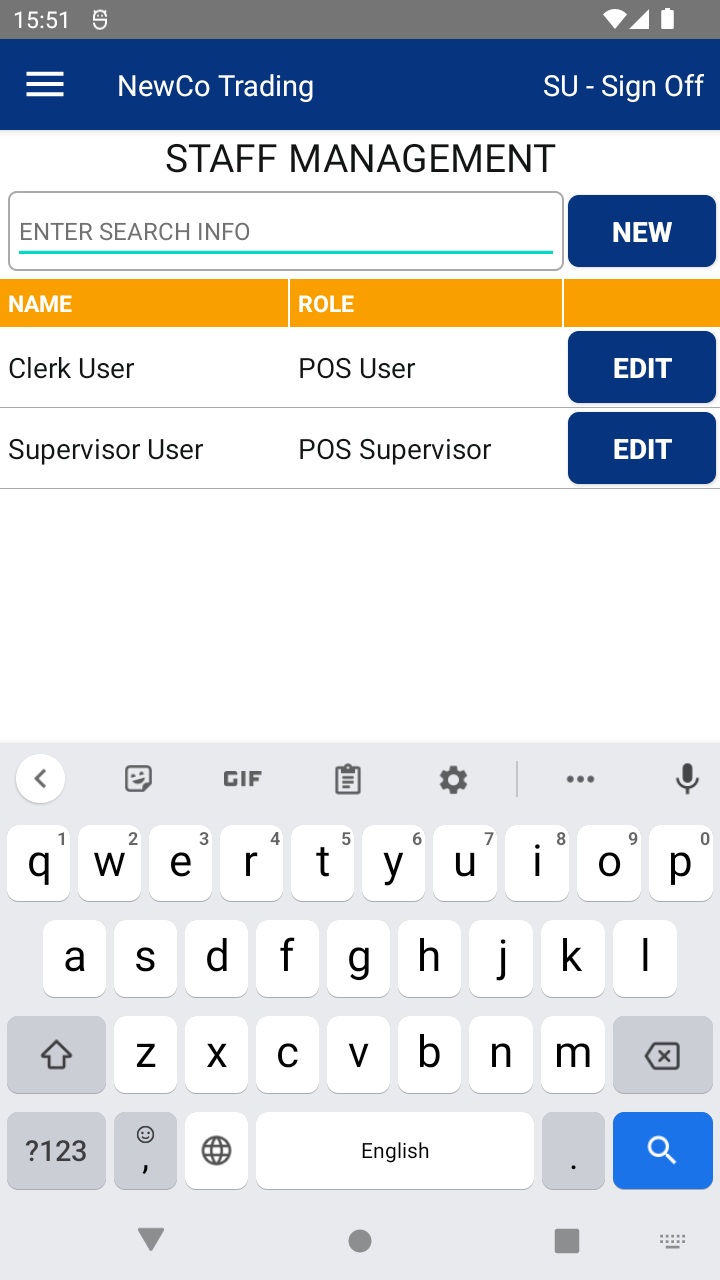720x1280 pixels.
Task: Open the hamburger drawer menu
Action: click(x=45, y=85)
